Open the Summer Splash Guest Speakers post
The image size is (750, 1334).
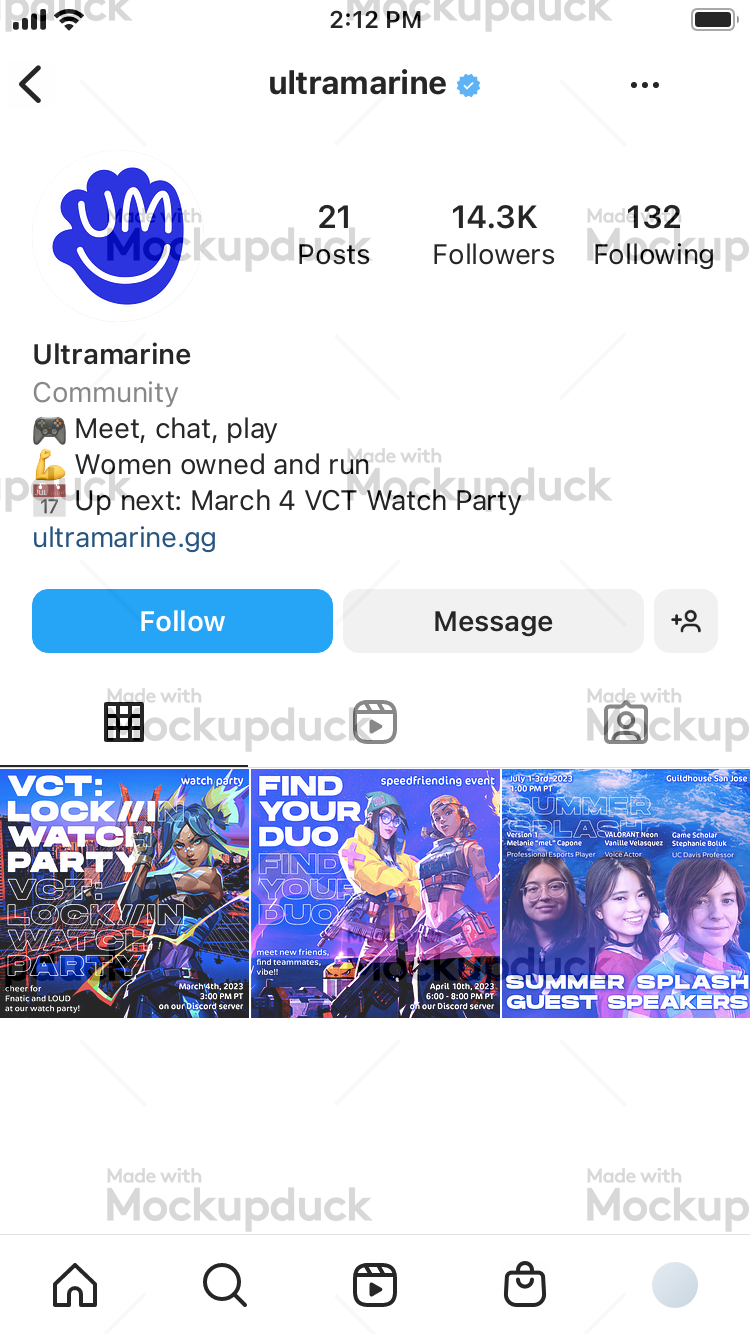[x=626, y=893]
